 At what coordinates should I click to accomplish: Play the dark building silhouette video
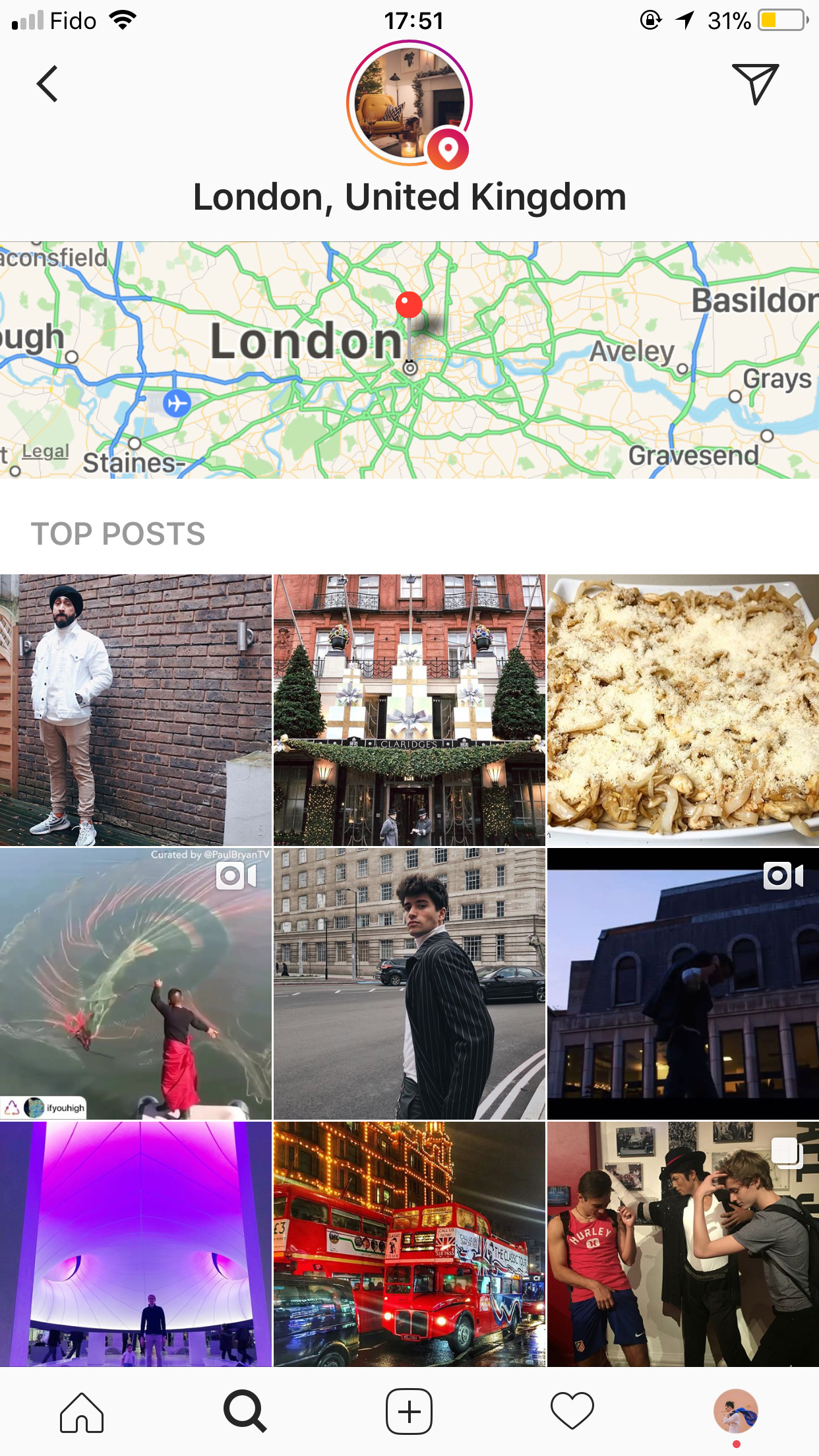click(x=683, y=984)
